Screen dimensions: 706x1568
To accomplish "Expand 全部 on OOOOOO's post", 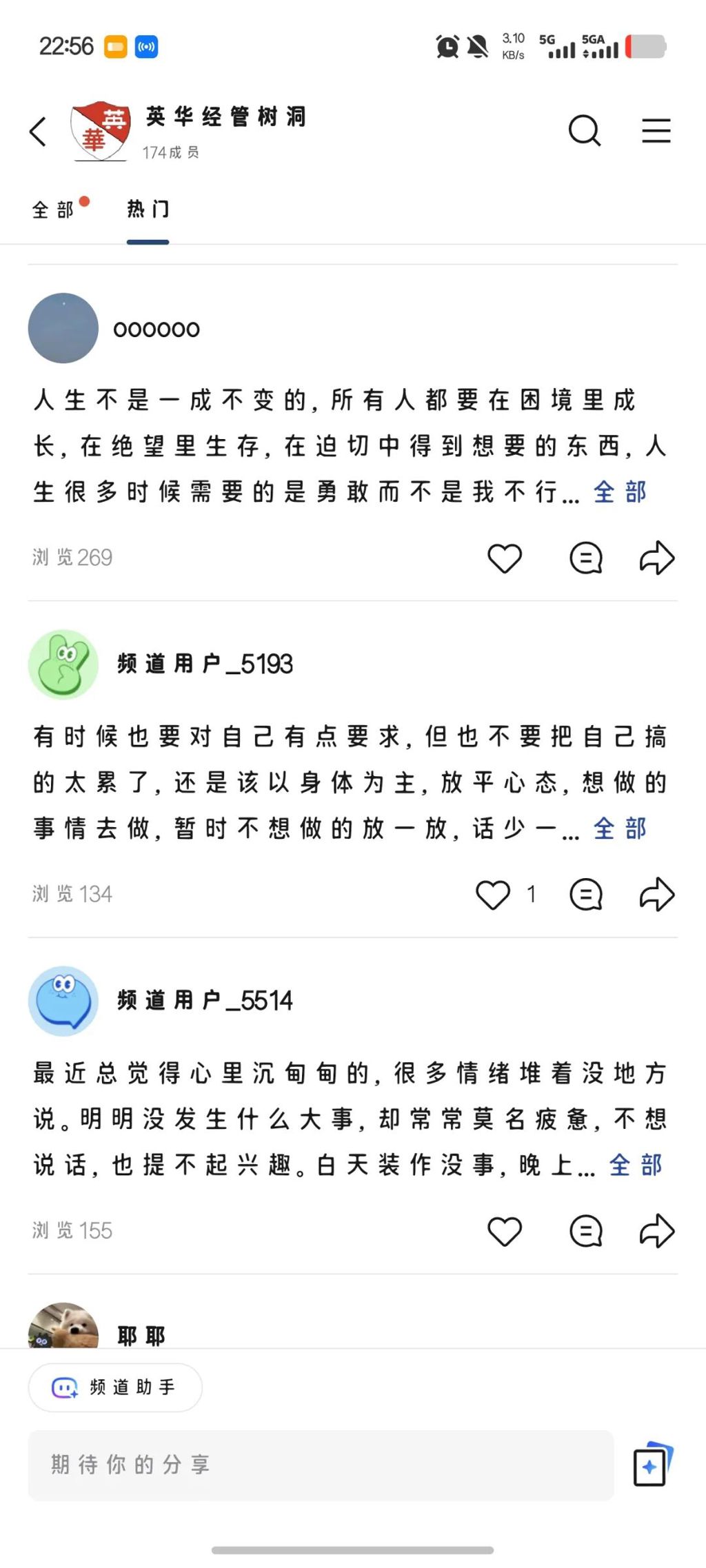I will pyautogui.click(x=620, y=492).
